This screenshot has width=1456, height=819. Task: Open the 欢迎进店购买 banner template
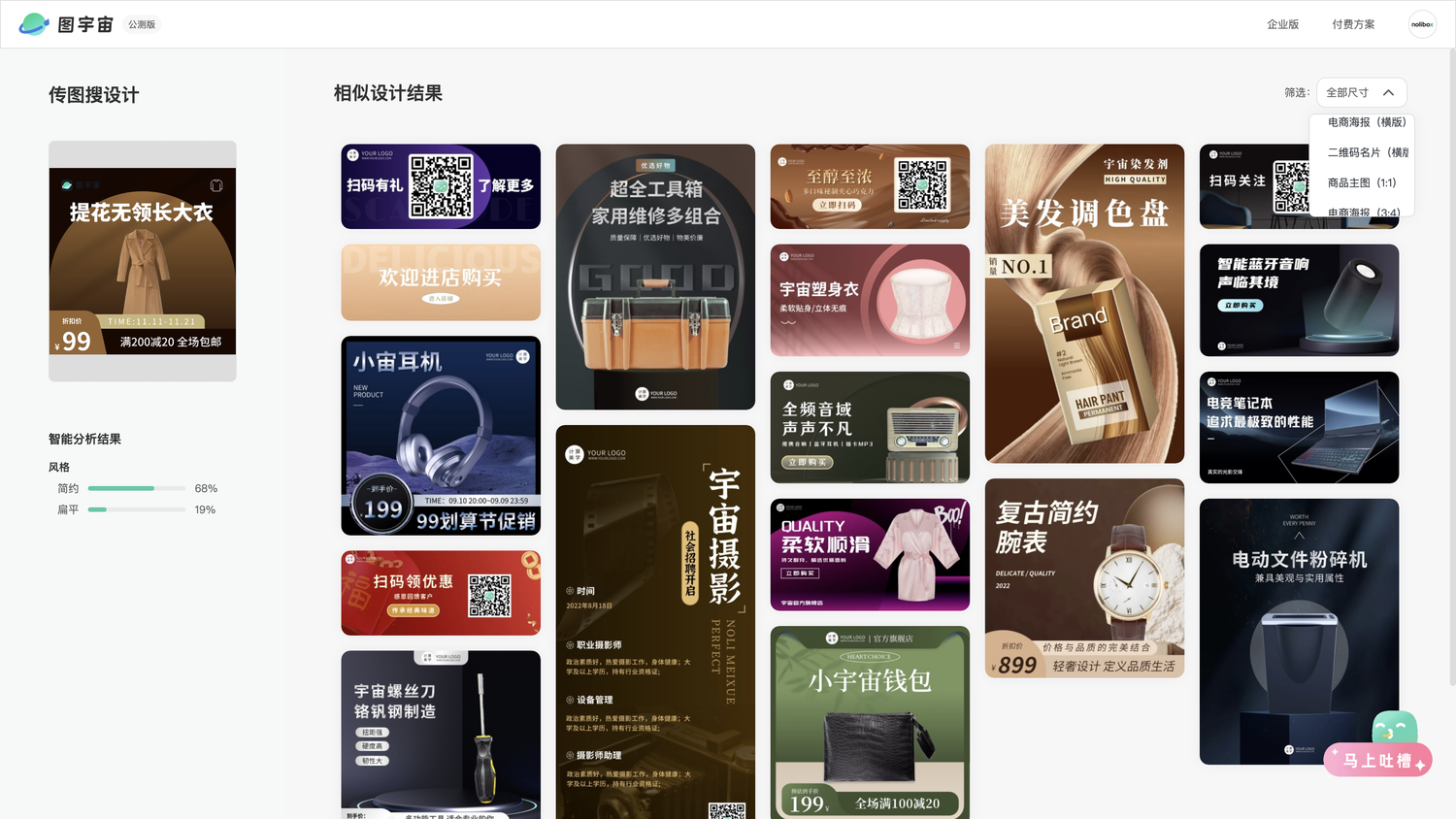click(x=441, y=282)
